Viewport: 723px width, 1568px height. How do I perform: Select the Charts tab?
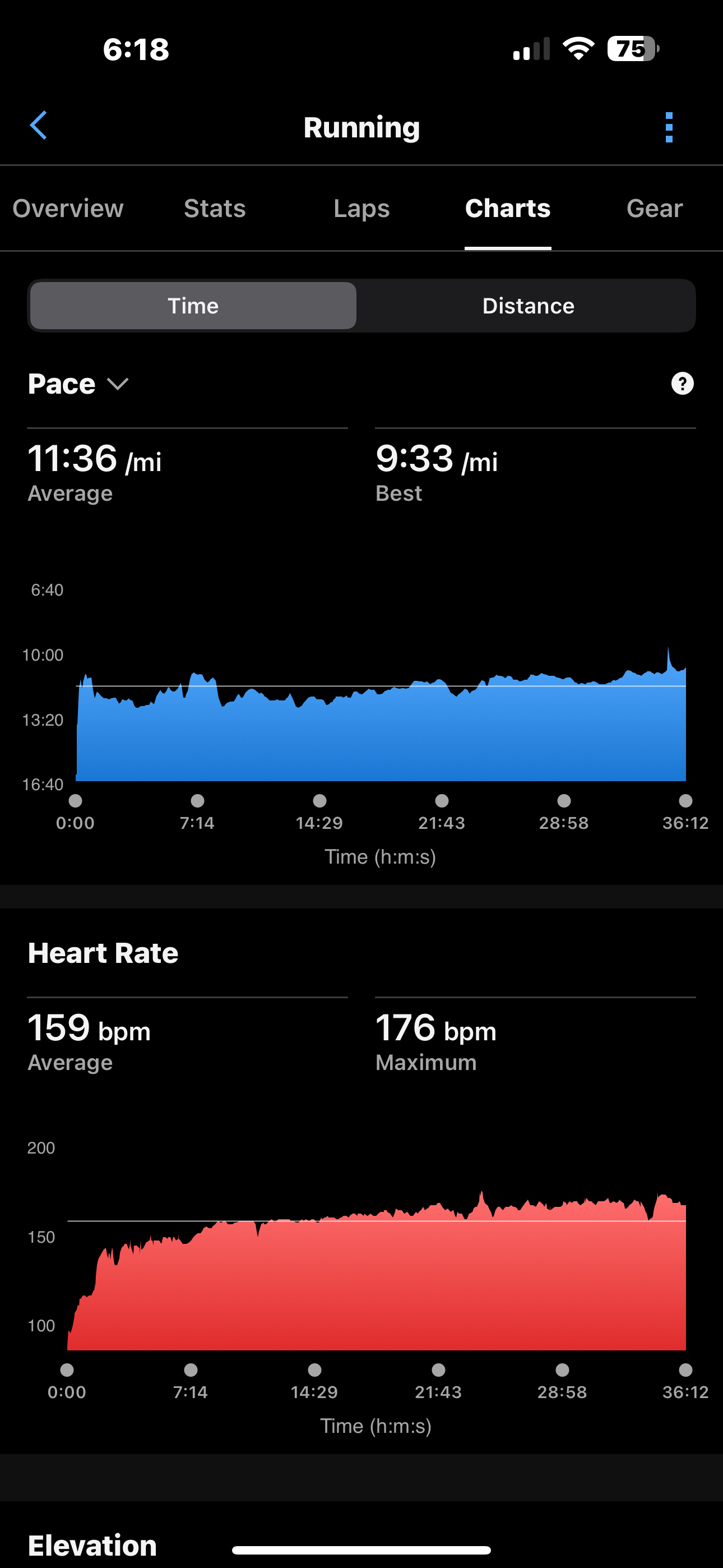click(508, 208)
